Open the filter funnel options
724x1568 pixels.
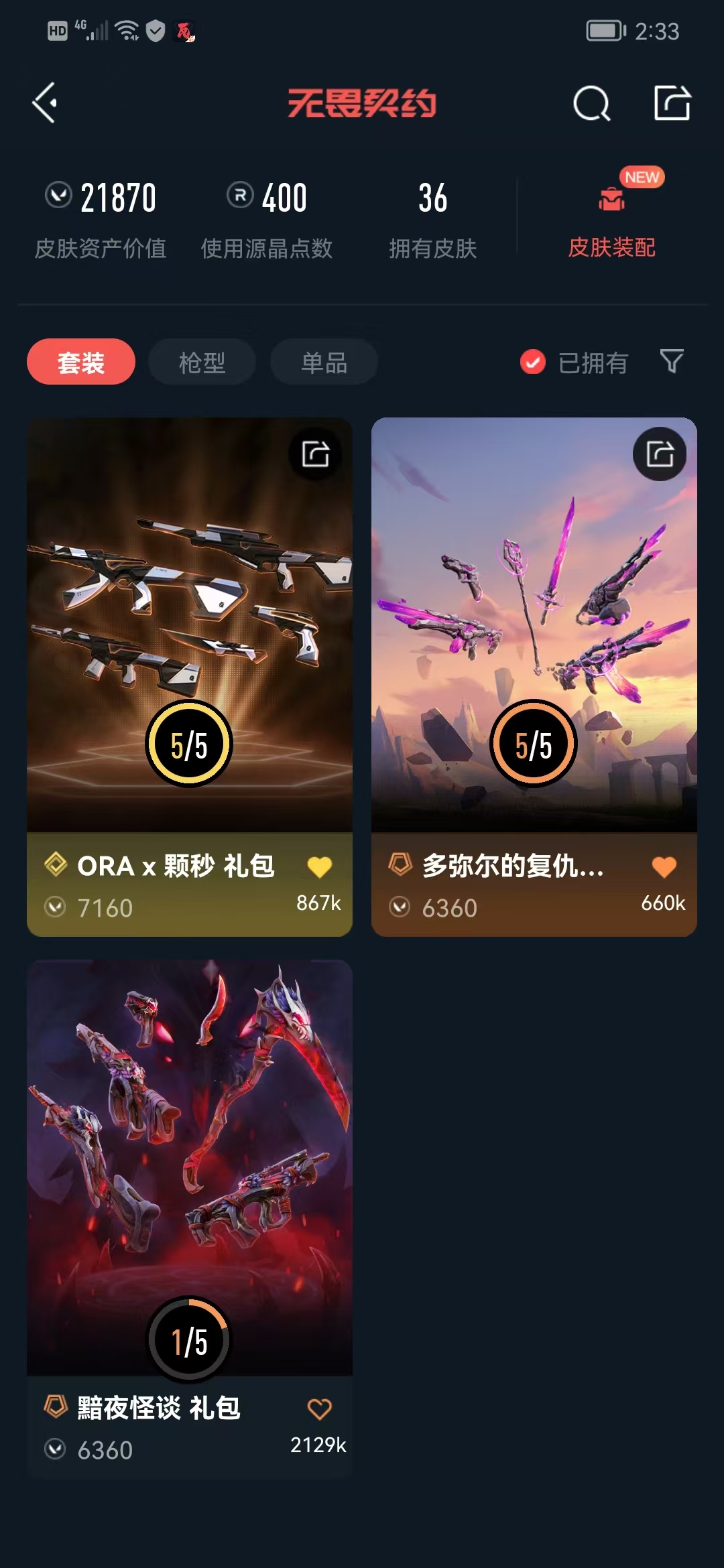click(672, 362)
